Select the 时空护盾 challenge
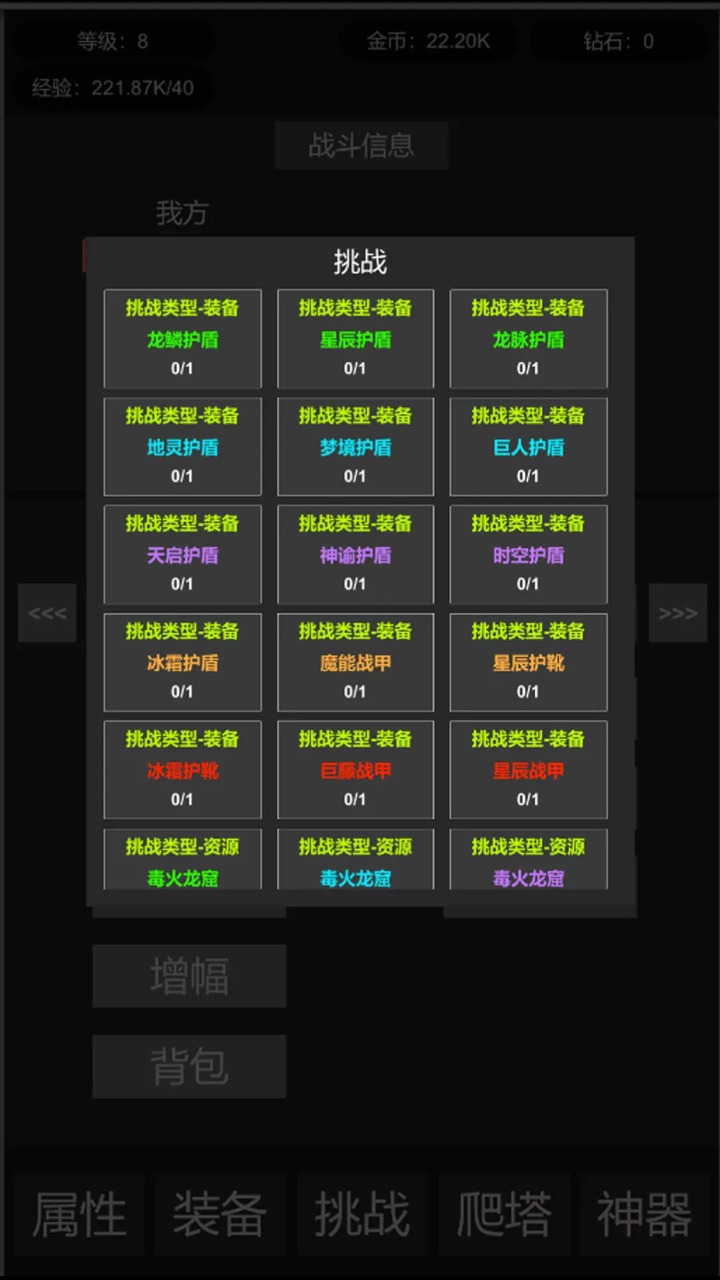This screenshot has width=720, height=1280. tap(528, 555)
